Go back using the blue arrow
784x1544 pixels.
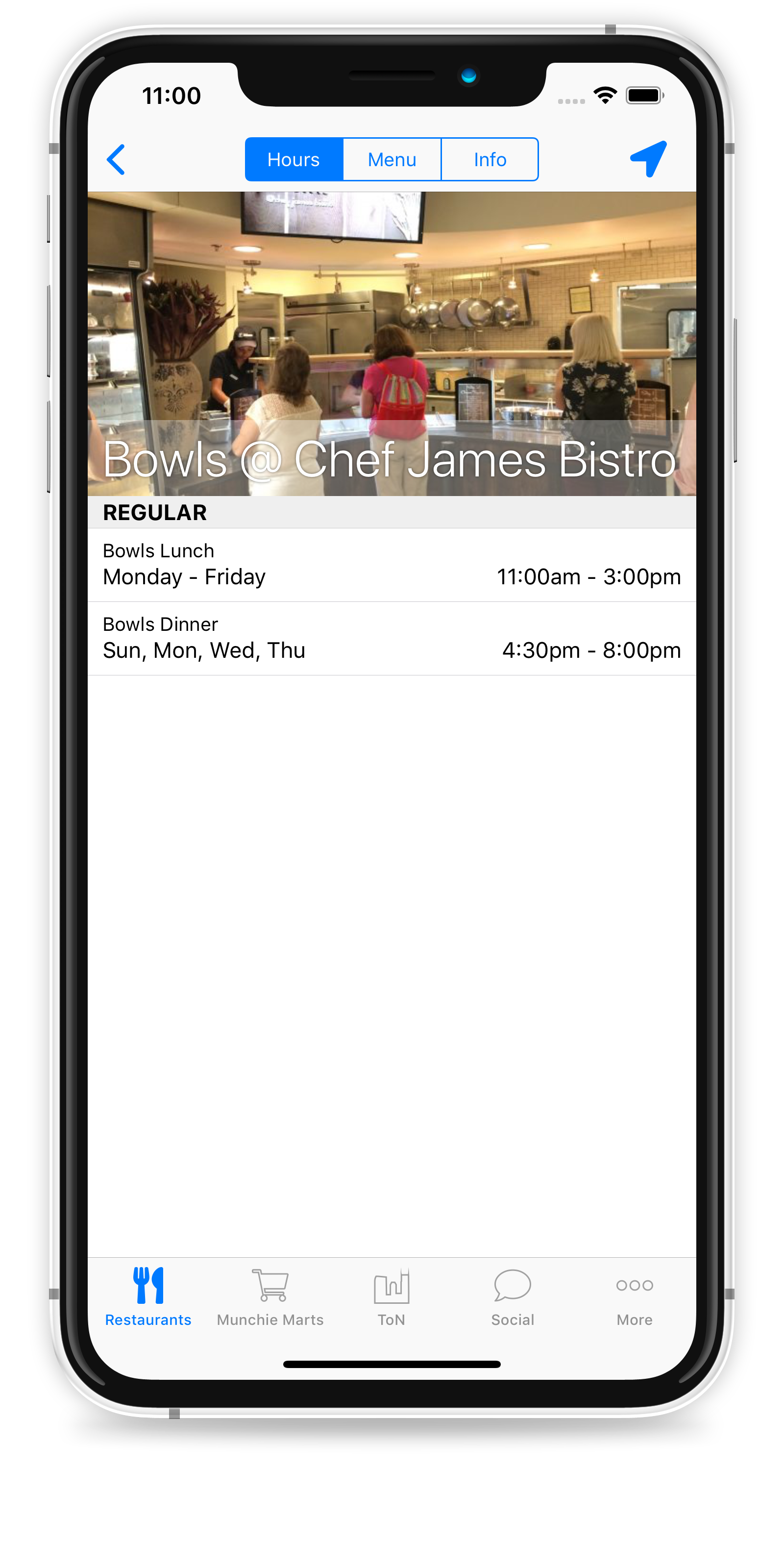116,159
